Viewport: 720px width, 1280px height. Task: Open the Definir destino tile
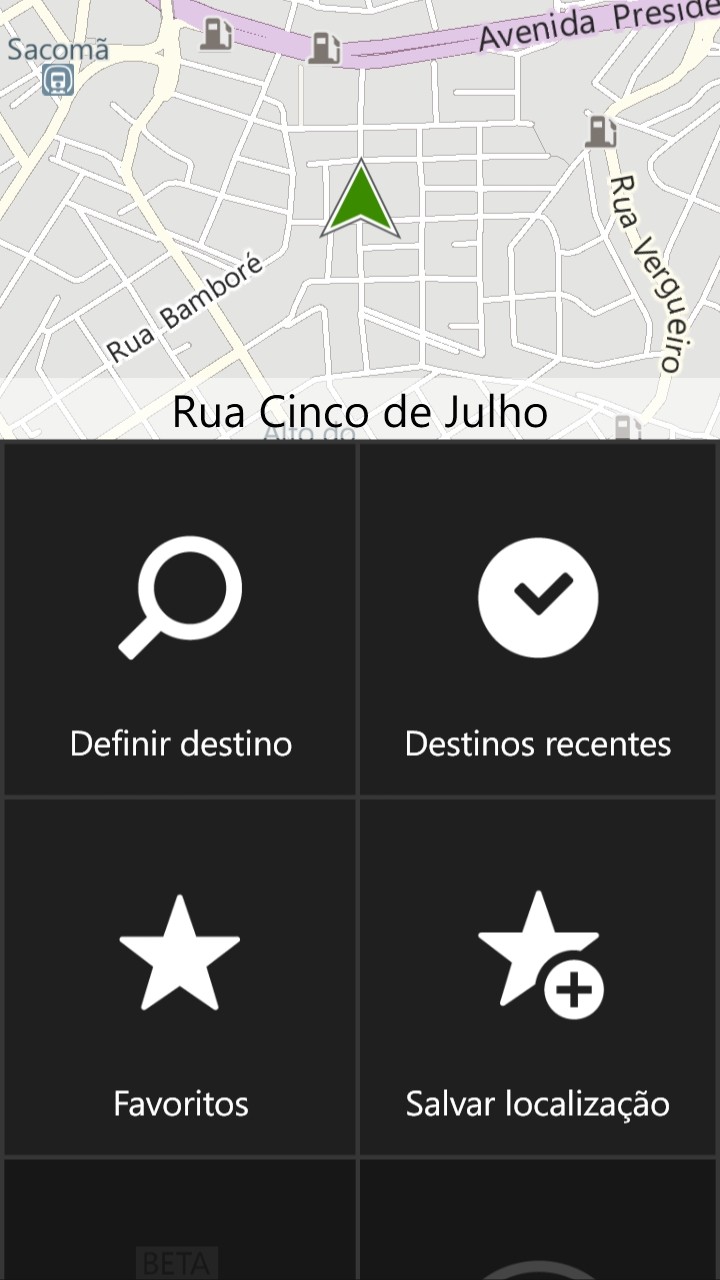point(180,620)
